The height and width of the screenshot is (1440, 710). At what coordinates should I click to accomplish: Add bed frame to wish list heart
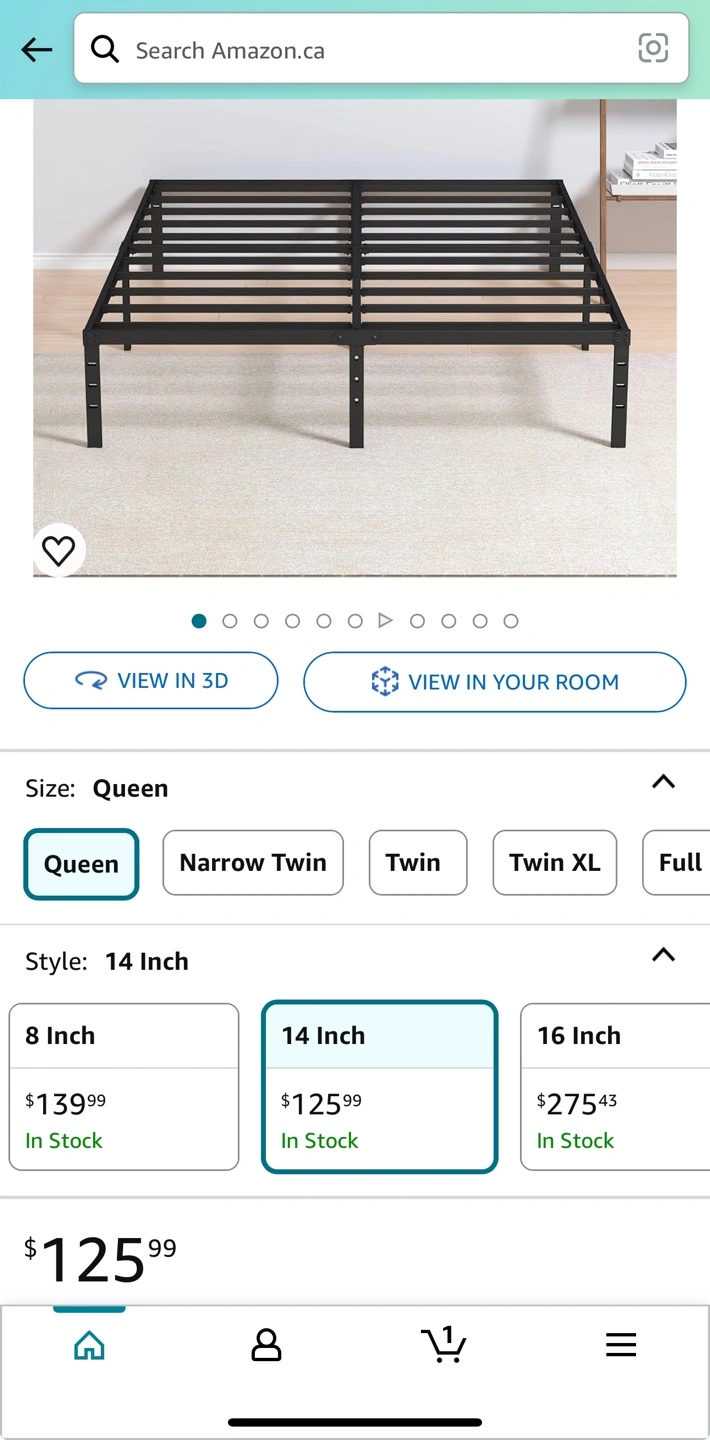[x=59, y=550]
